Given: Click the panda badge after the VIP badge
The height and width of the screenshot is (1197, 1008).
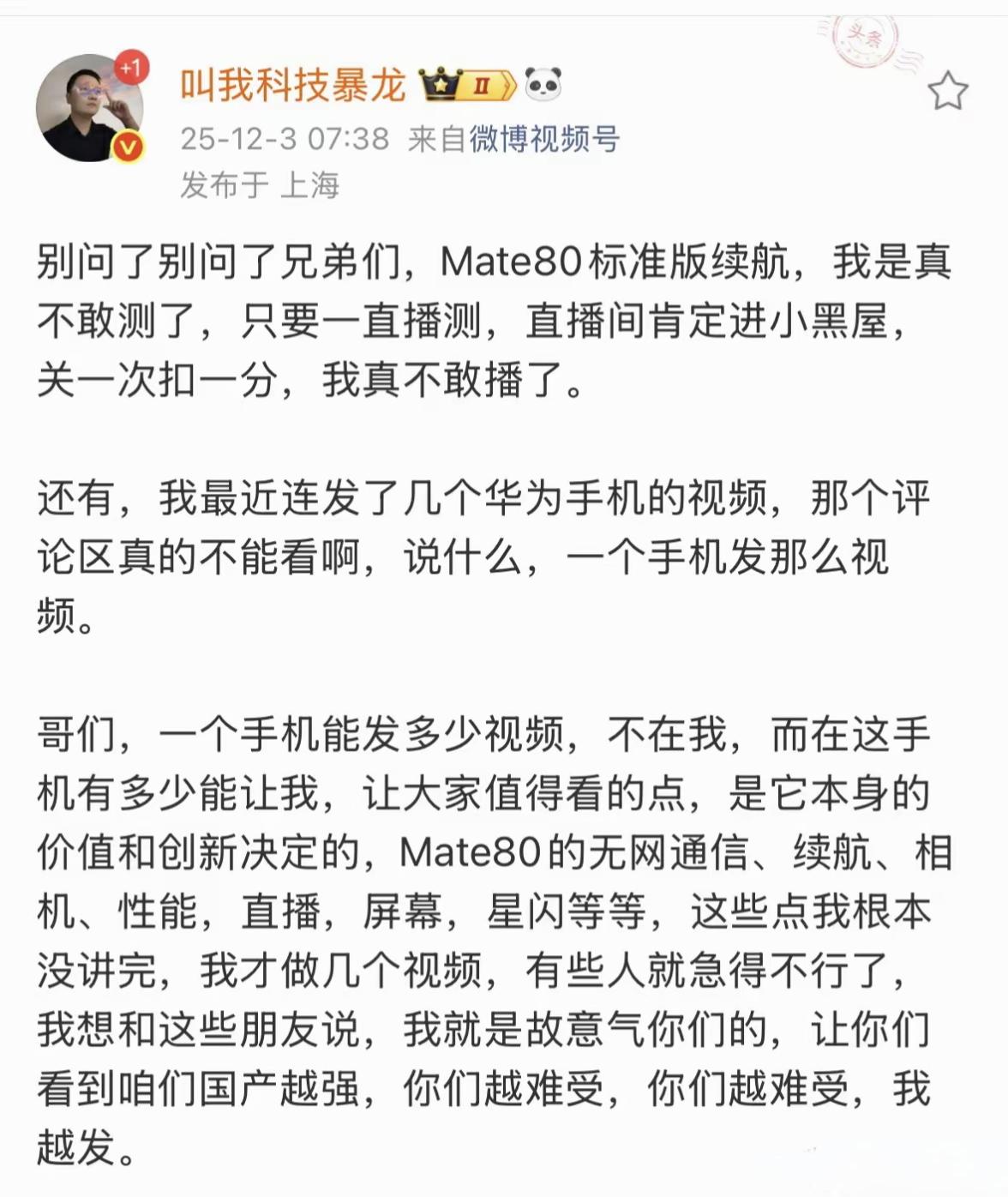Looking at the screenshot, I should (x=542, y=82).
